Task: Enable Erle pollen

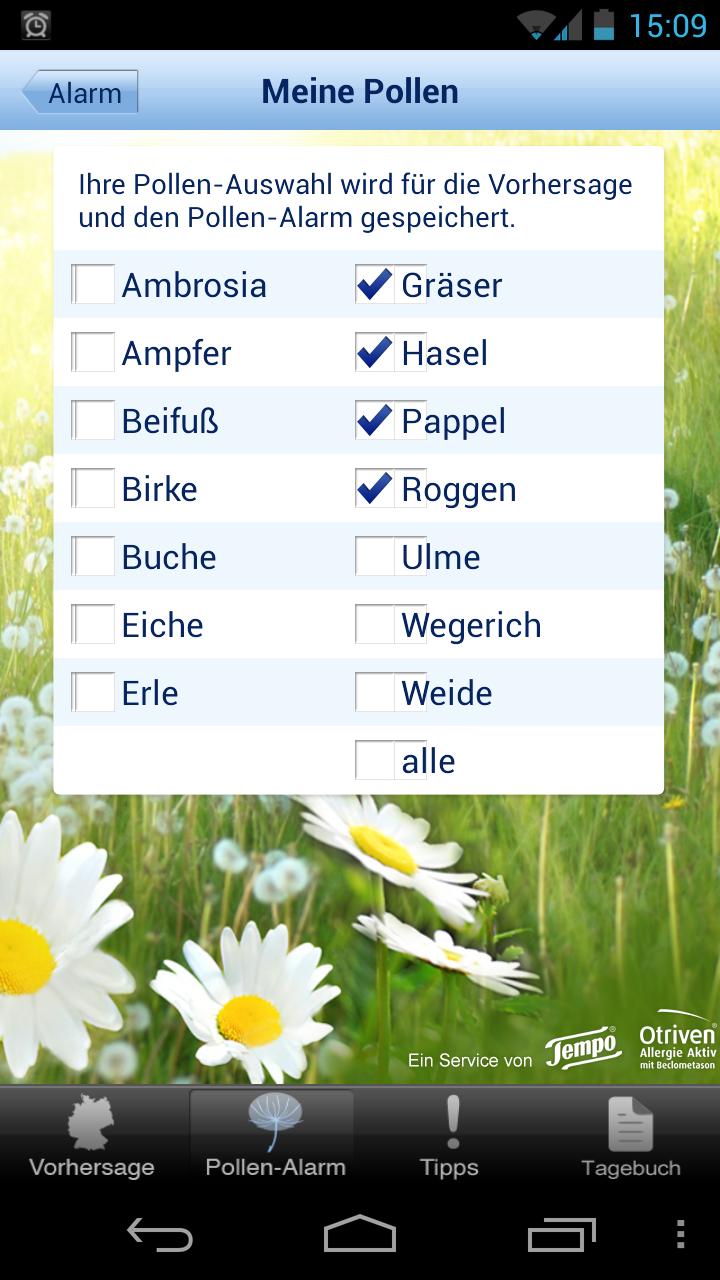Action: [x=94, y=693]
